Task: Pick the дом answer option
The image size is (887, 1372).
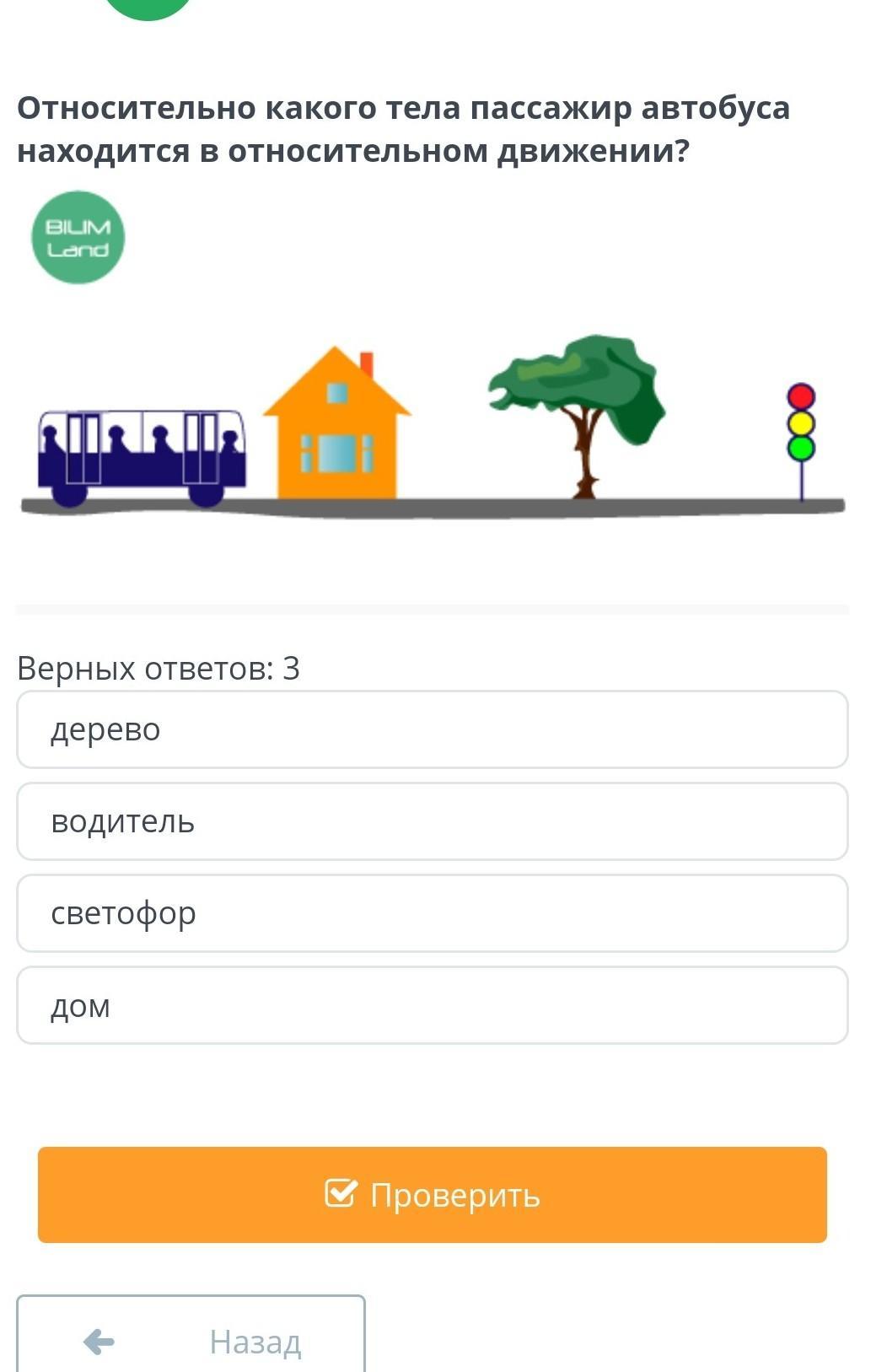Action: pos(432,1005)
